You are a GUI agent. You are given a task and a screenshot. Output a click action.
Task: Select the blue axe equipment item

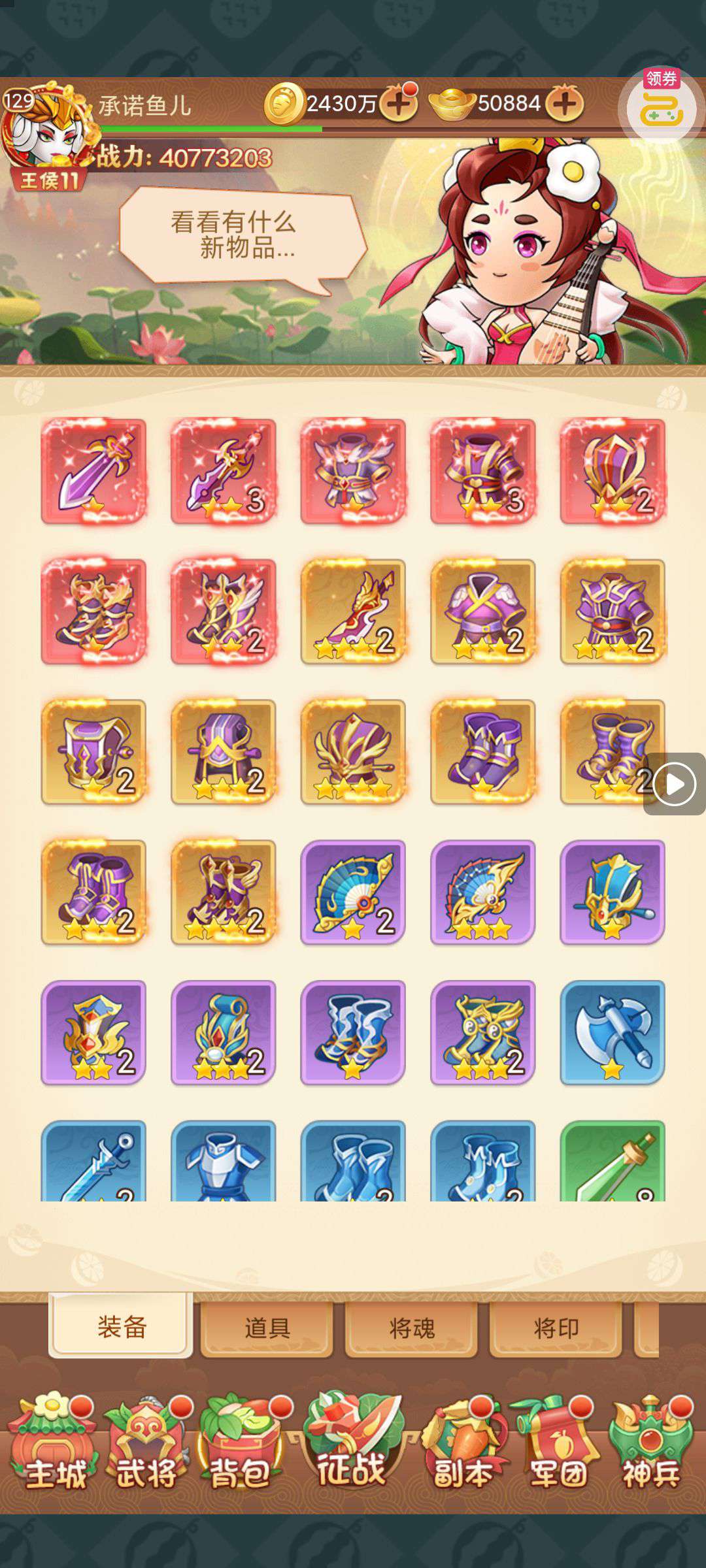tap(613, 1032)
